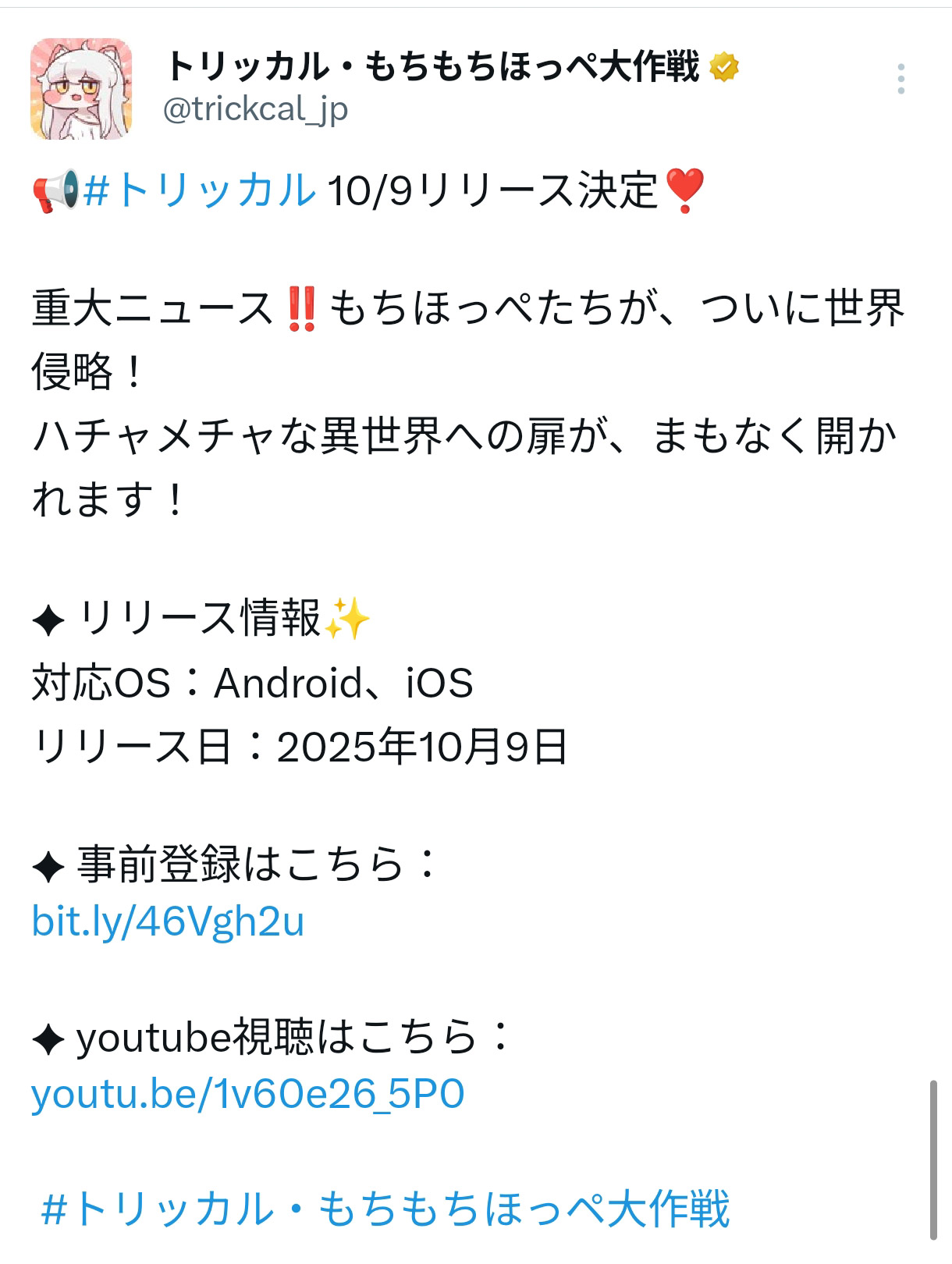Open the tweet's three-dot overflow menu

[900, 79]
